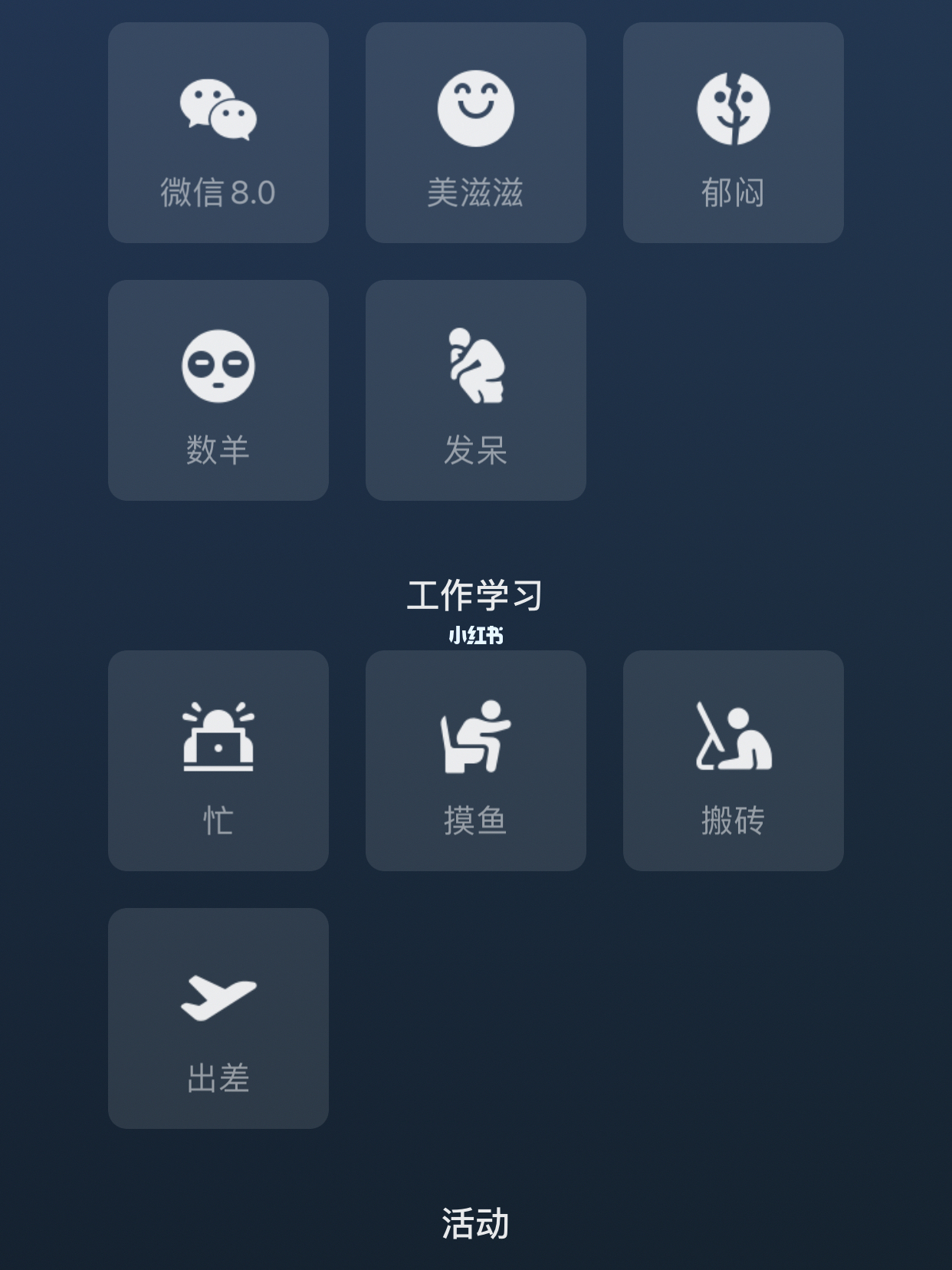Set status to 数羊
The image size is (952, 1270).
tap(218, 390)
